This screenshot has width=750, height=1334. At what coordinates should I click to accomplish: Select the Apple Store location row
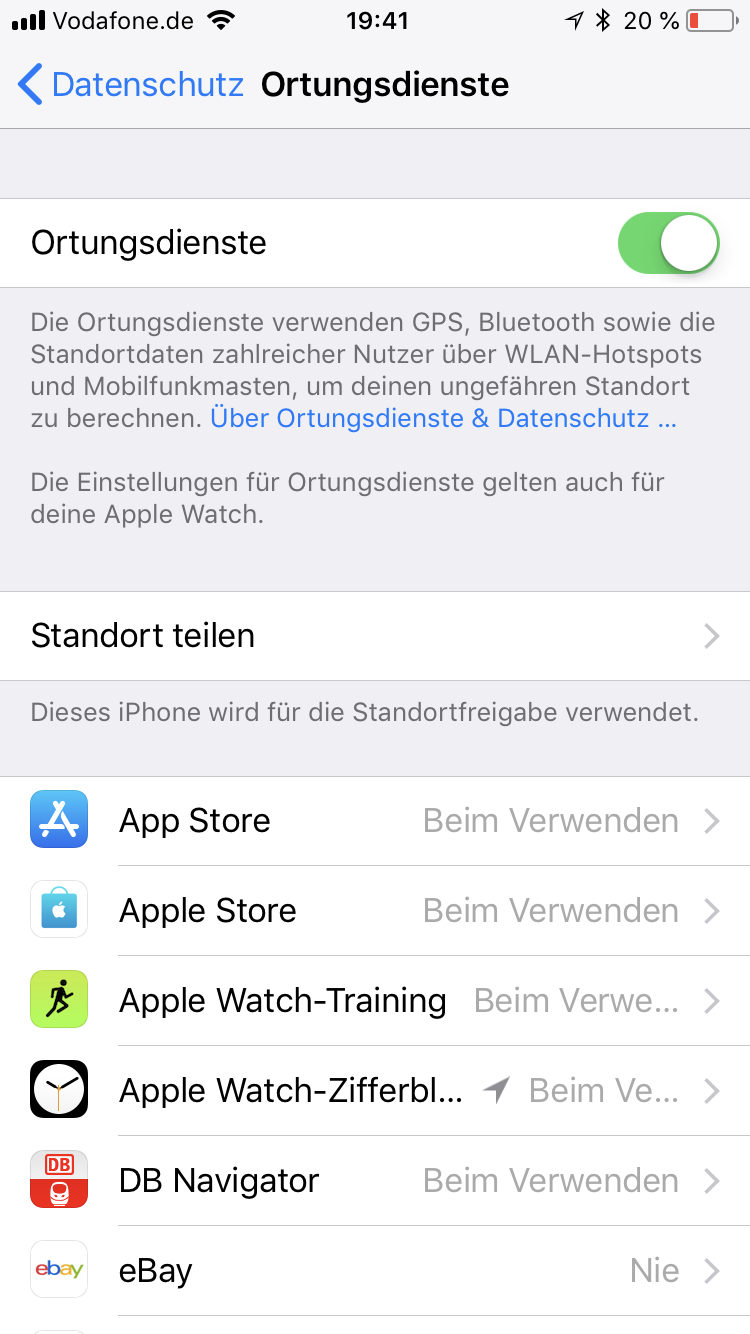point(375,911)
